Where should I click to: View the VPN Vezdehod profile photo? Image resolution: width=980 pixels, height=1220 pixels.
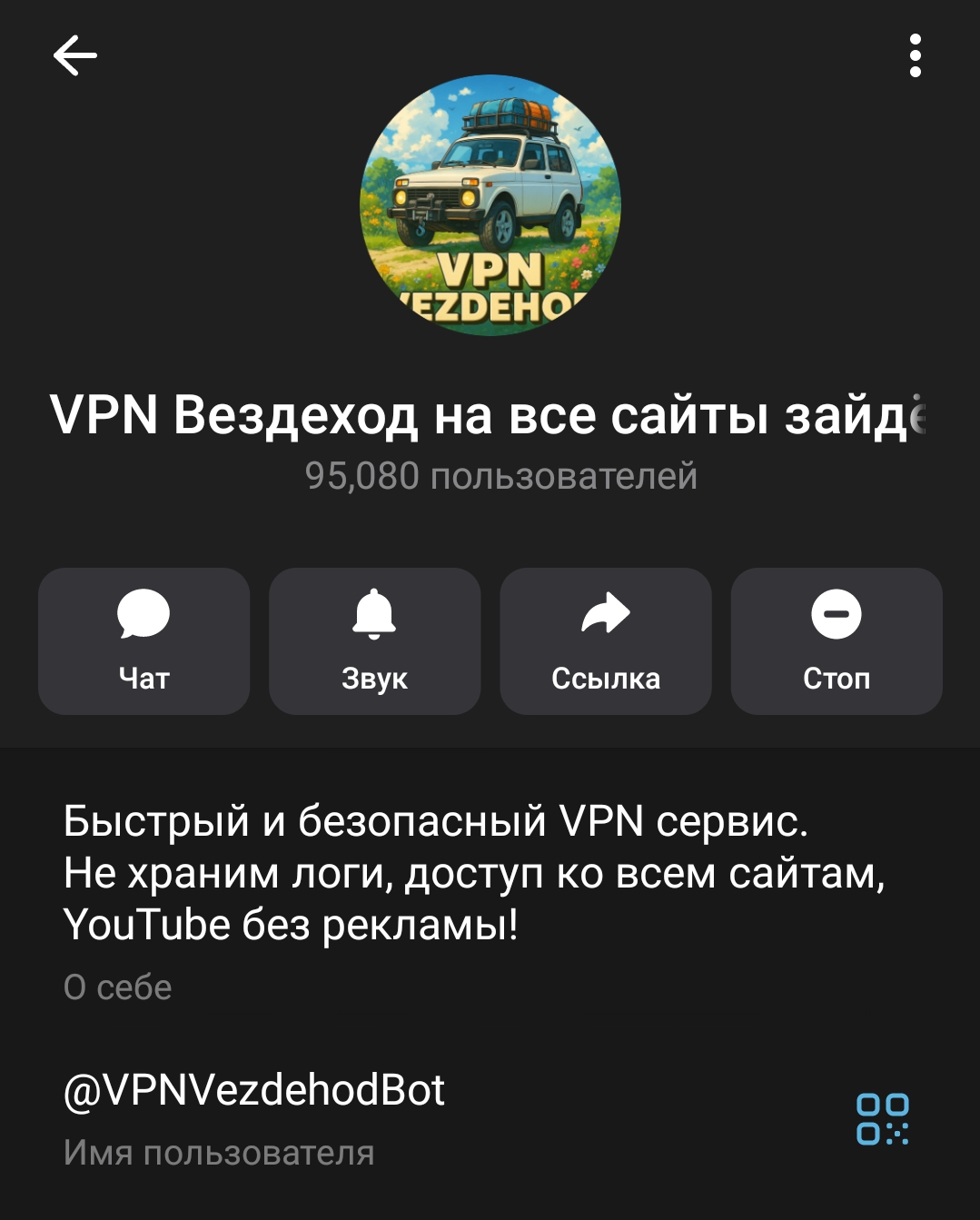tap(490, 205)
